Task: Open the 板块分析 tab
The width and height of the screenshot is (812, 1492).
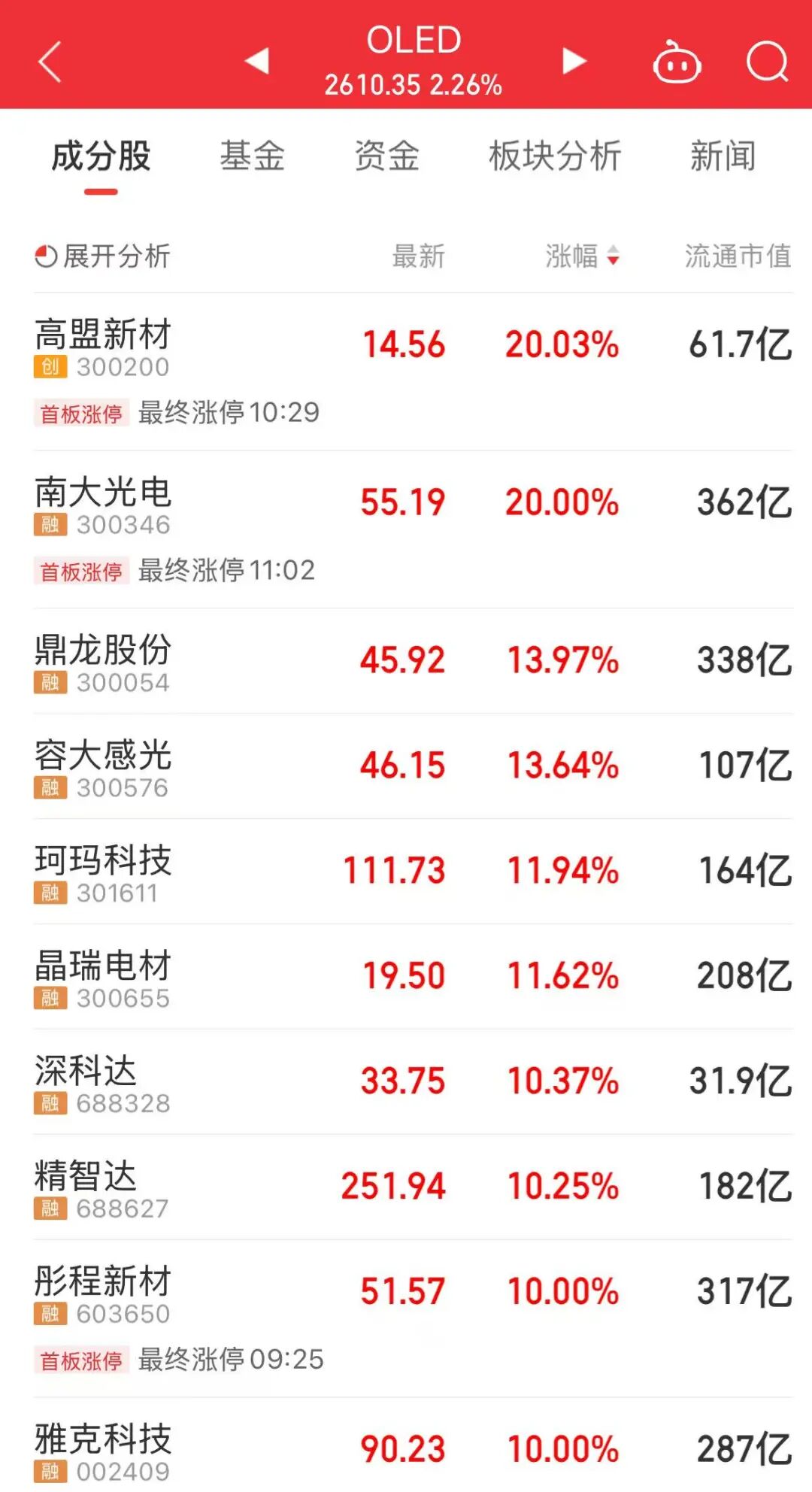Action: point(555,156)
